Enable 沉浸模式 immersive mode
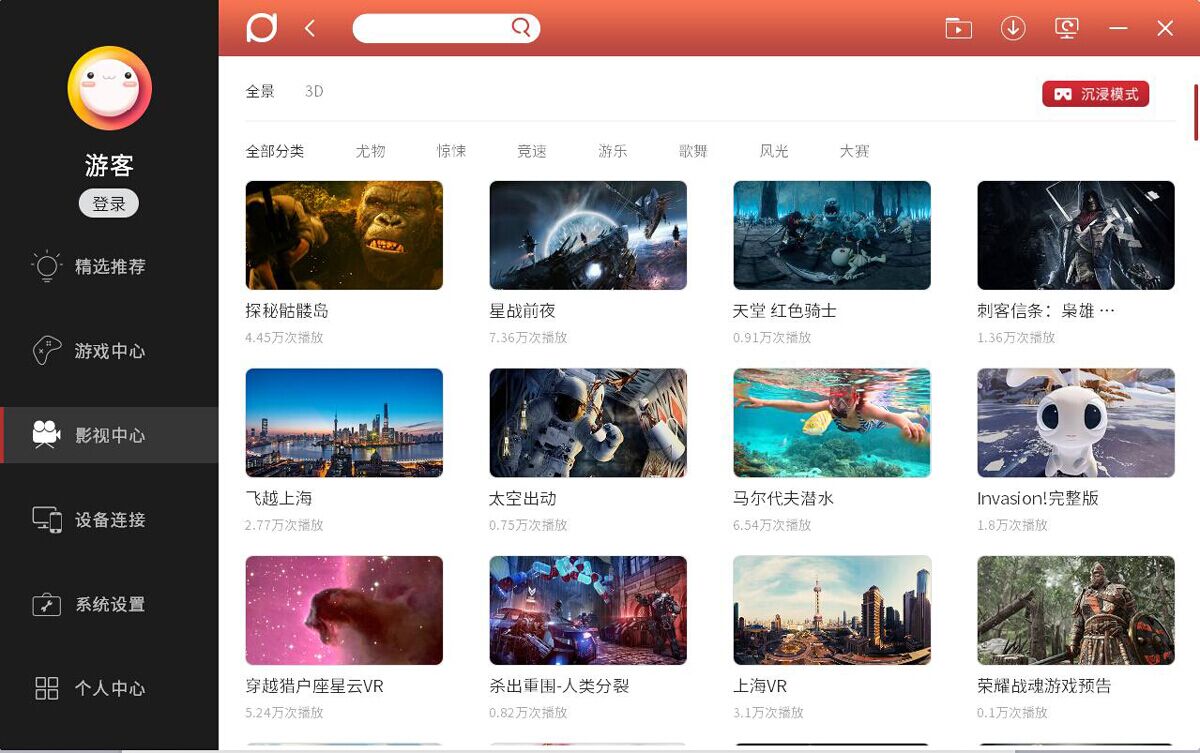1200x753 pixels. (1095, 94)
